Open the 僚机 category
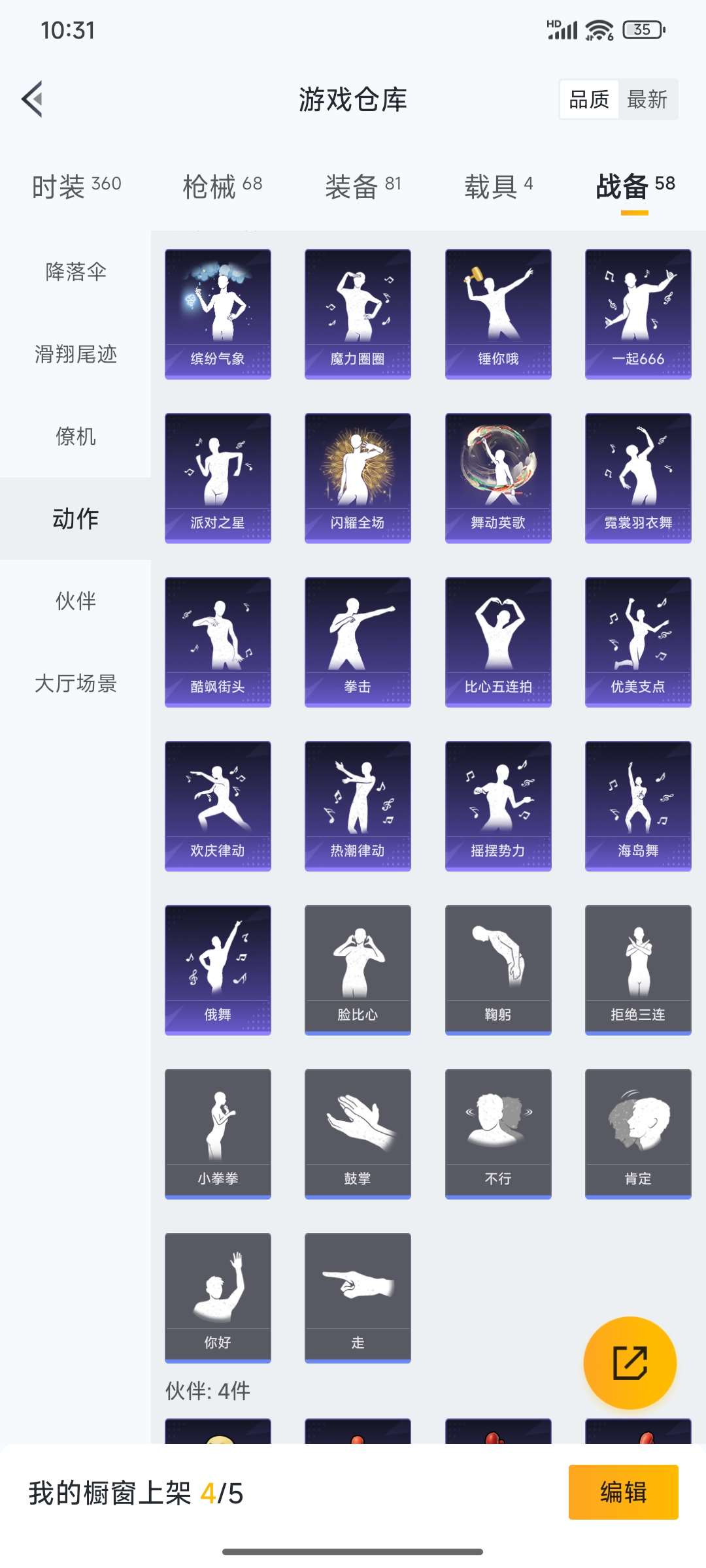 [x=76, y=436]
